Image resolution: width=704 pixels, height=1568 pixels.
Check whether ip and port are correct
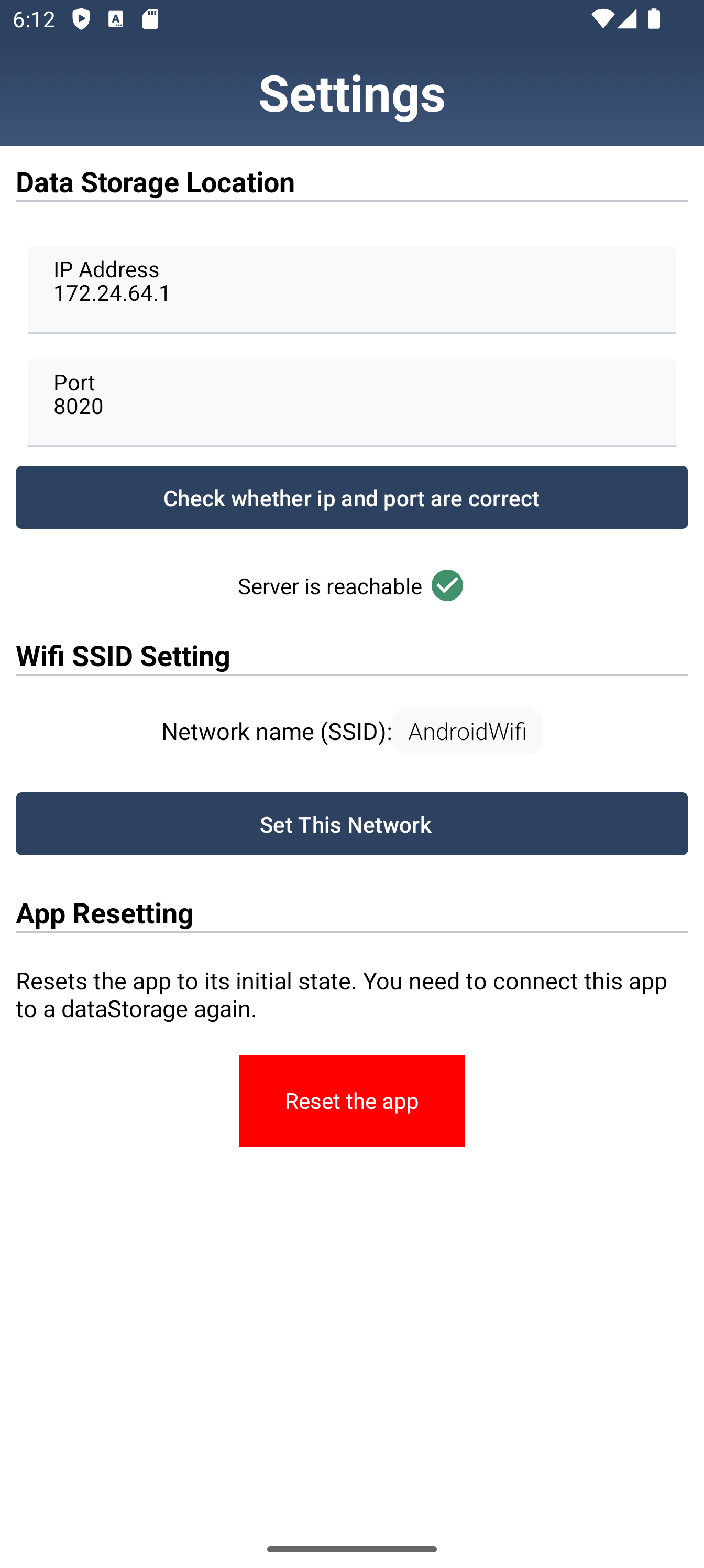pos(351,497)
